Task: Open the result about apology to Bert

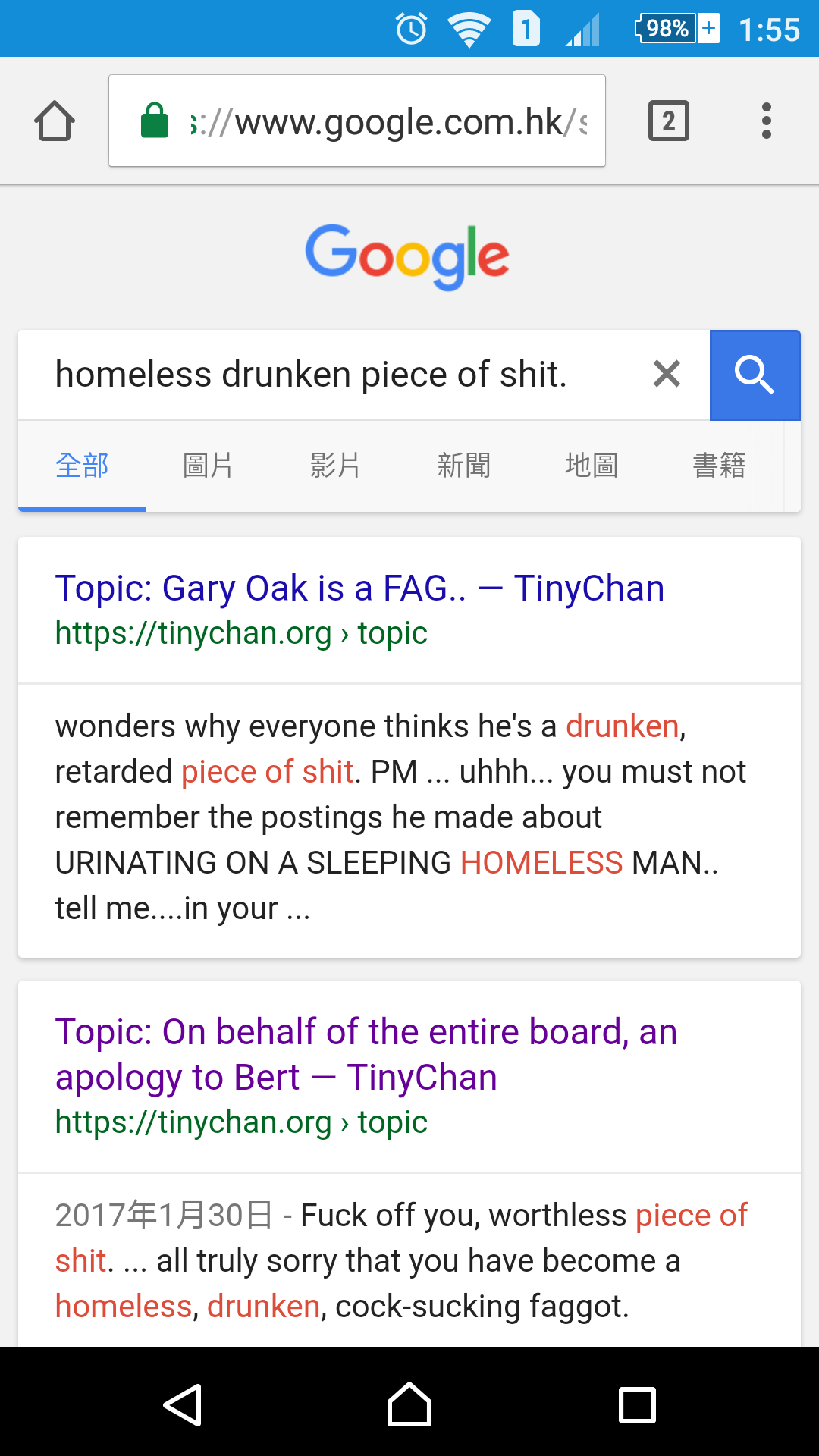Action: click(x=366, y=1054)
